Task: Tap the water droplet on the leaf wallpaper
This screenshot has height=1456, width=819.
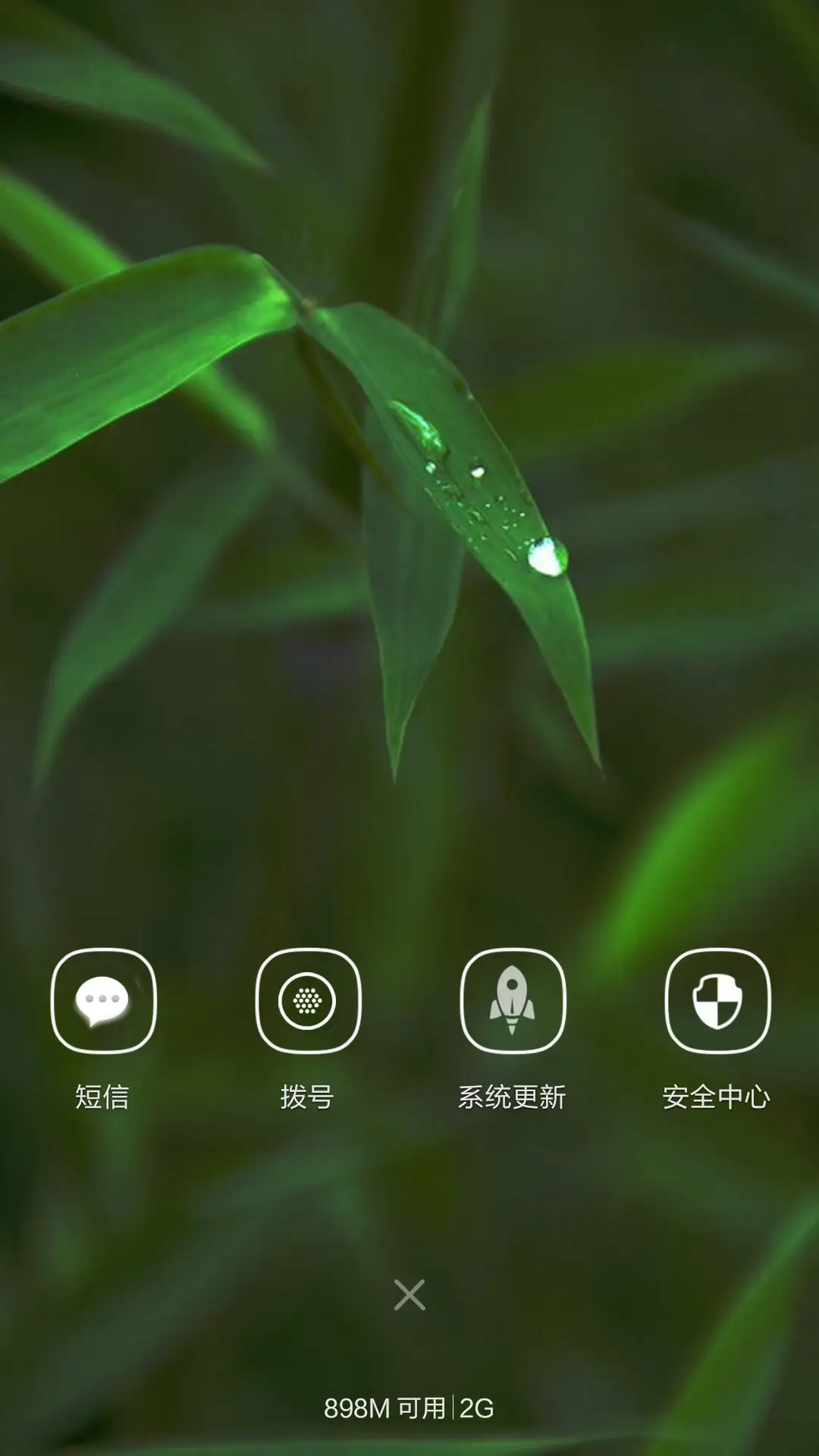Action: point(548,557)
